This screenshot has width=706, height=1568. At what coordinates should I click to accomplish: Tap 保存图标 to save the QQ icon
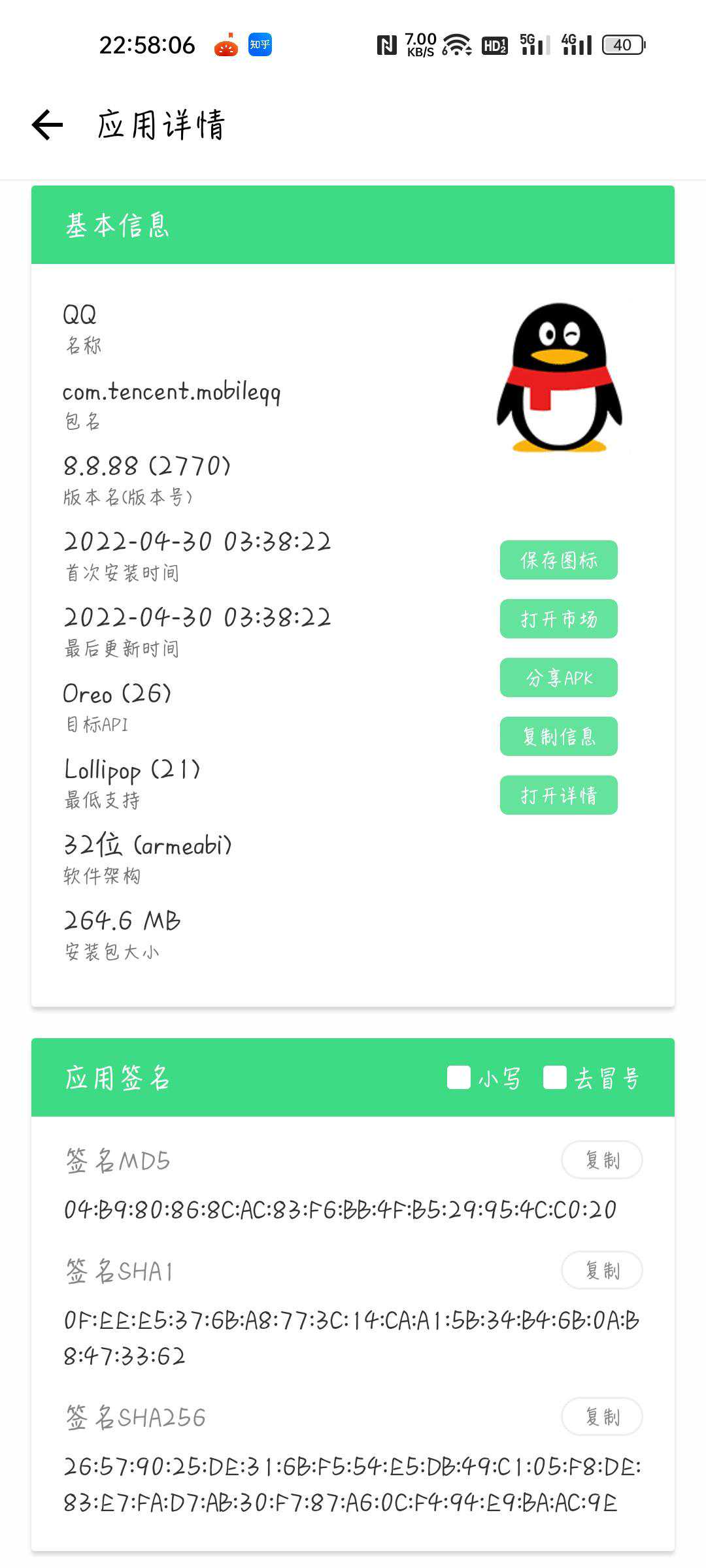(558, 560)
